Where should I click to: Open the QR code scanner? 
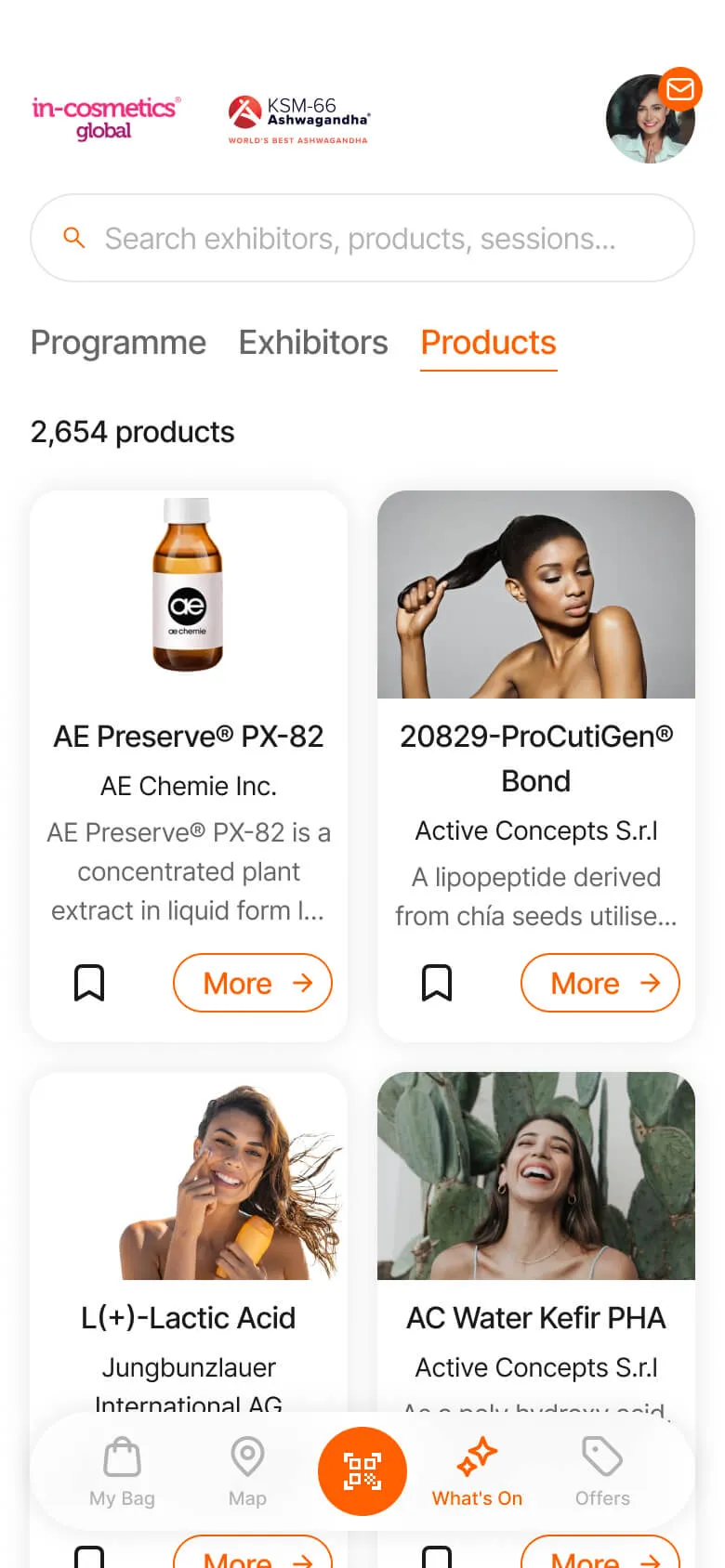point(362,1470)
